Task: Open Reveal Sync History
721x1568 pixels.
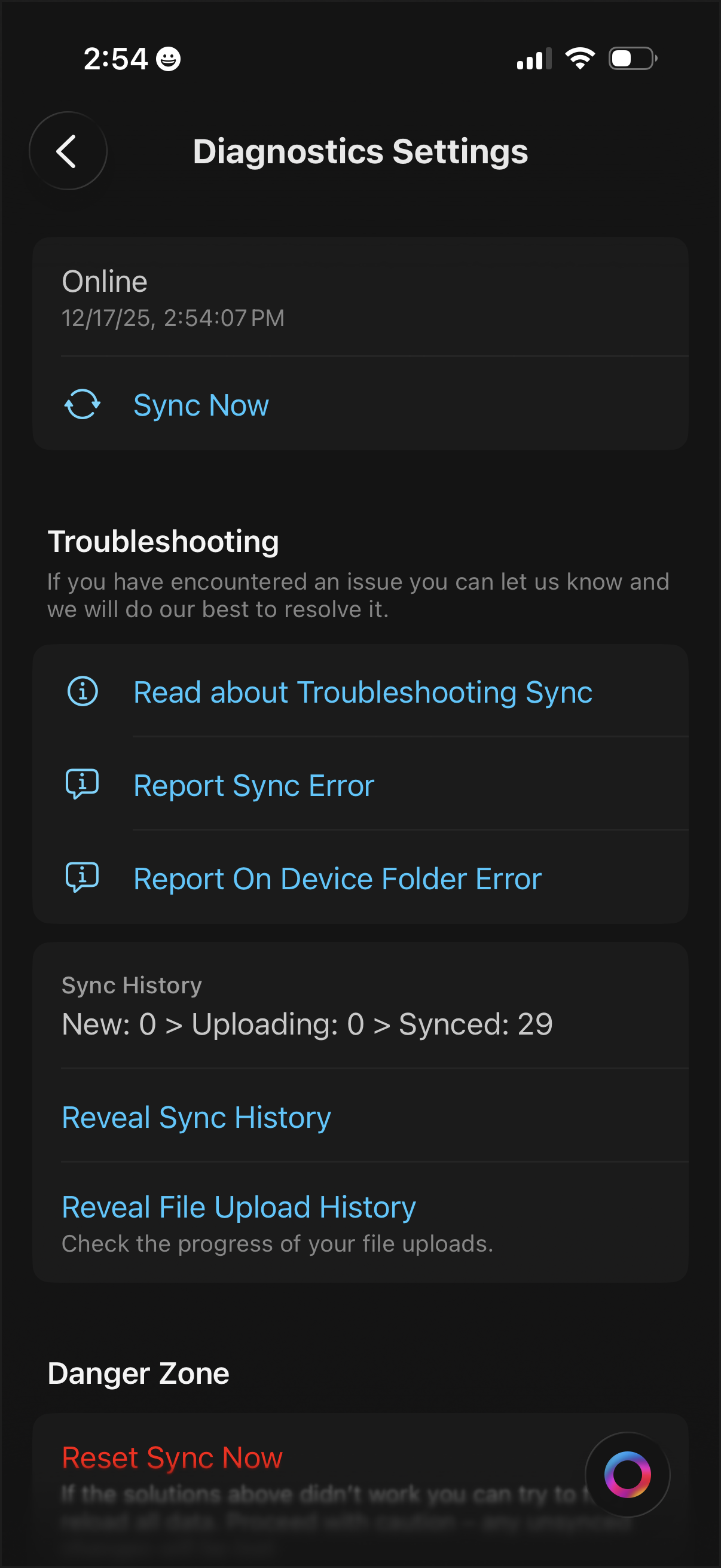Action: [196, 1118]
